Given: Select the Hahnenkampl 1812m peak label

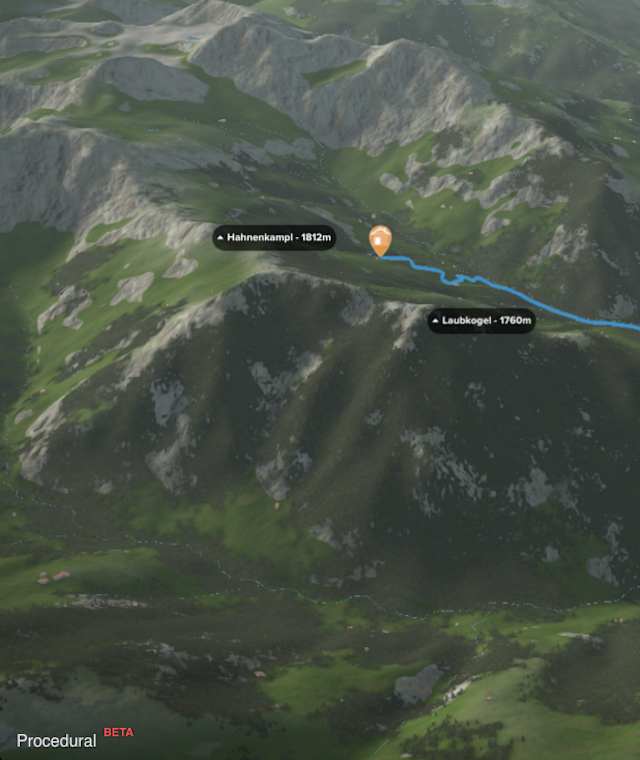Looking at the screenshot, I should (x=274, y=238).
